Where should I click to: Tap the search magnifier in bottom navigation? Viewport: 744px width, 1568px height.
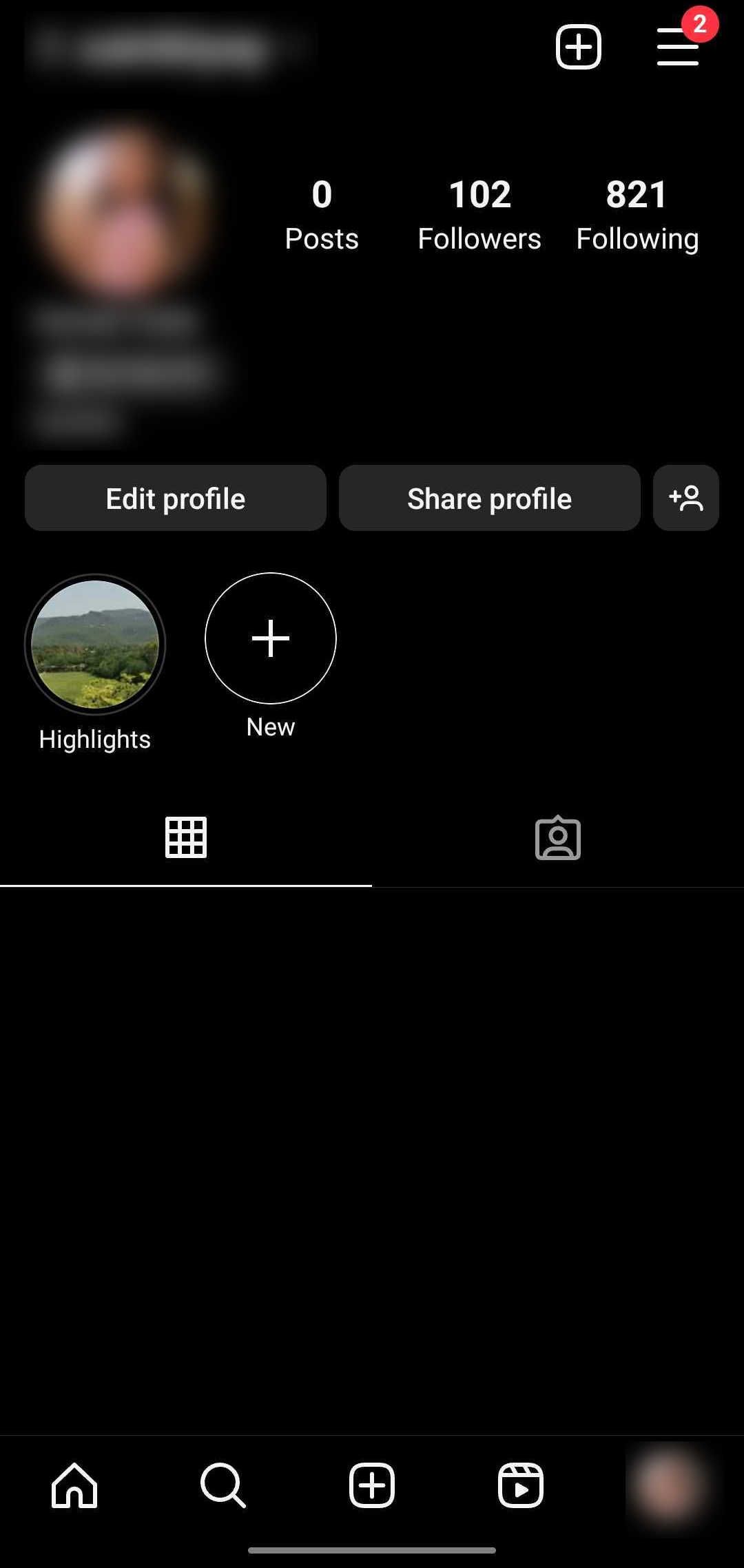[x=223, y=1485]
